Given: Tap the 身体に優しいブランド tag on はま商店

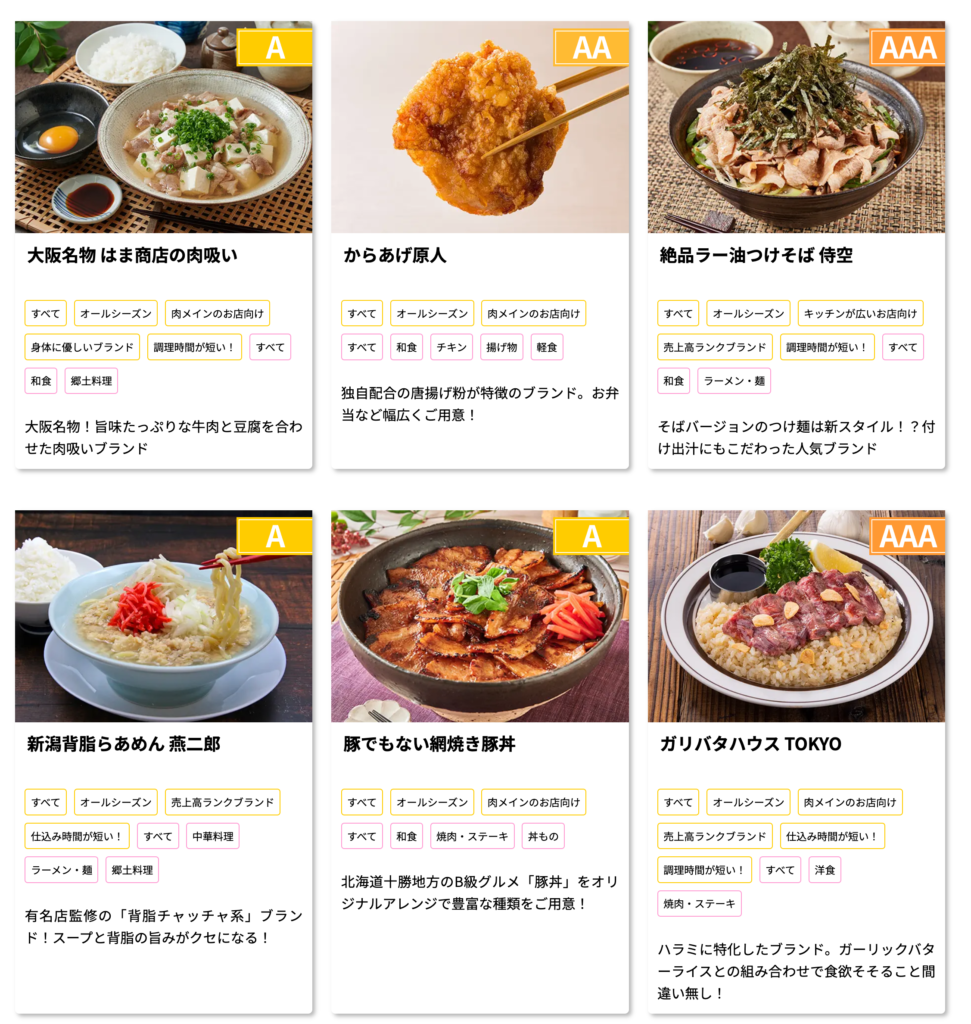Looking at the screenshot, I should tap(84, 347).
